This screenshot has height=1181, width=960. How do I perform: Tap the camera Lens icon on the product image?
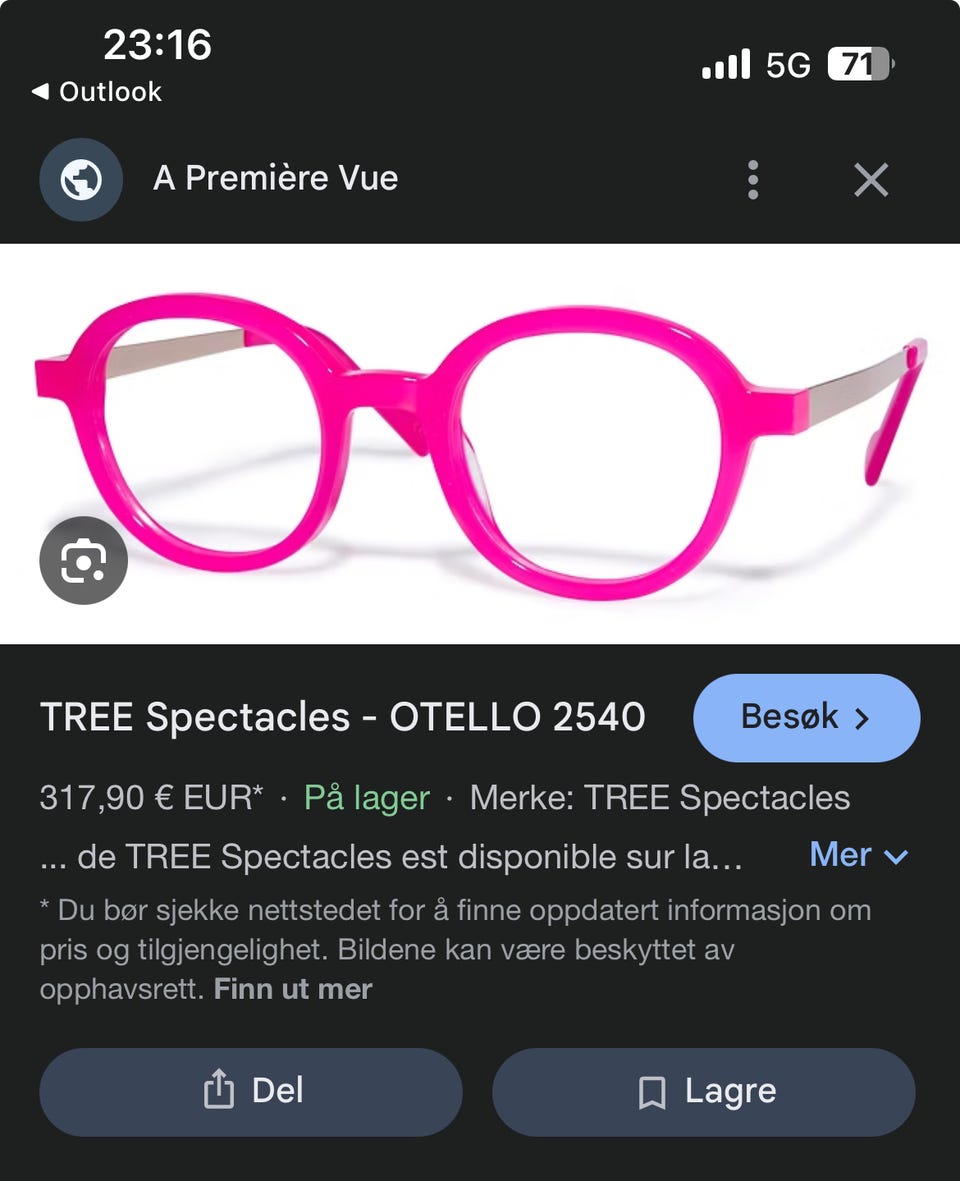tap(82, 561)
